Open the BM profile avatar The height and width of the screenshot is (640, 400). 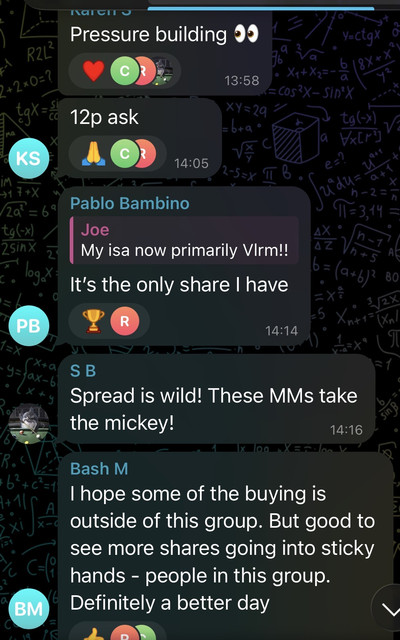(29, 609)
